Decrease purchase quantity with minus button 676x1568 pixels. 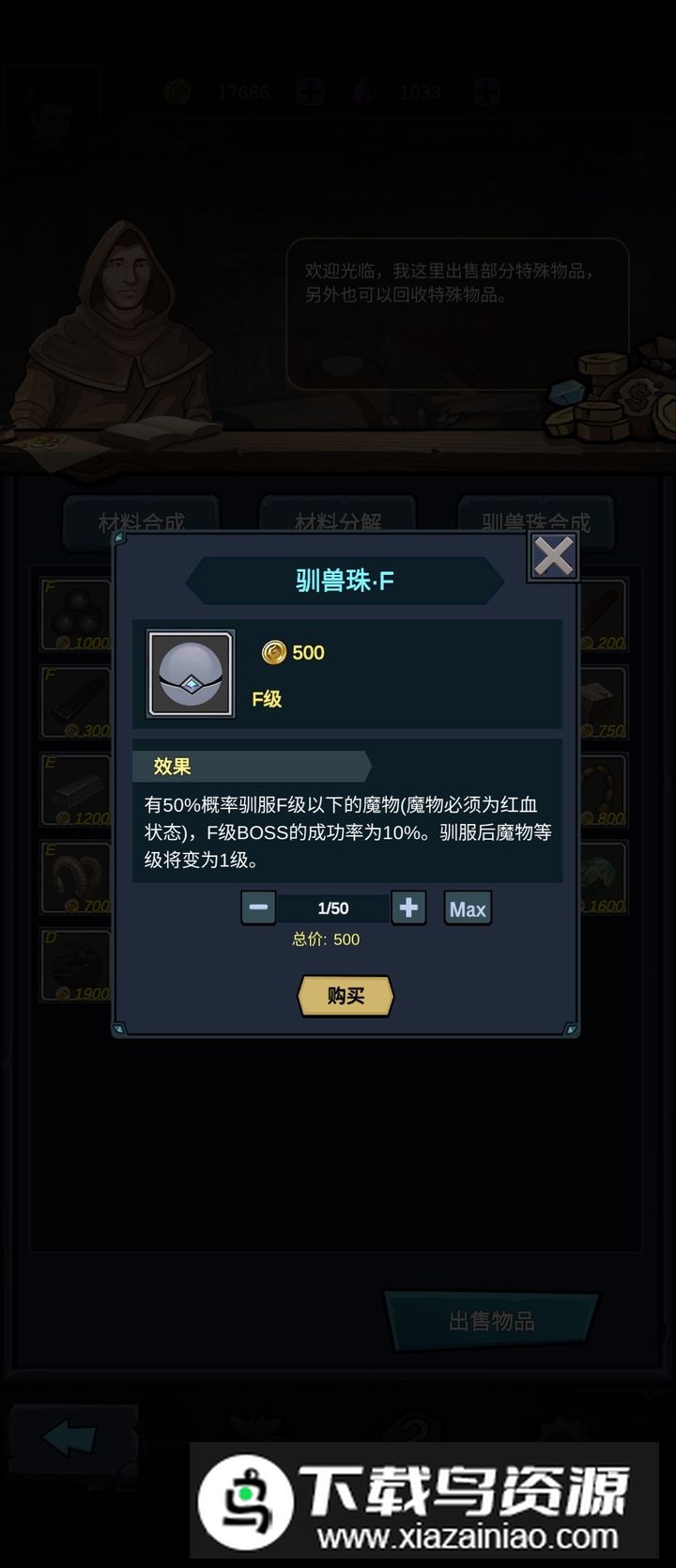click(x=258, y=908)
